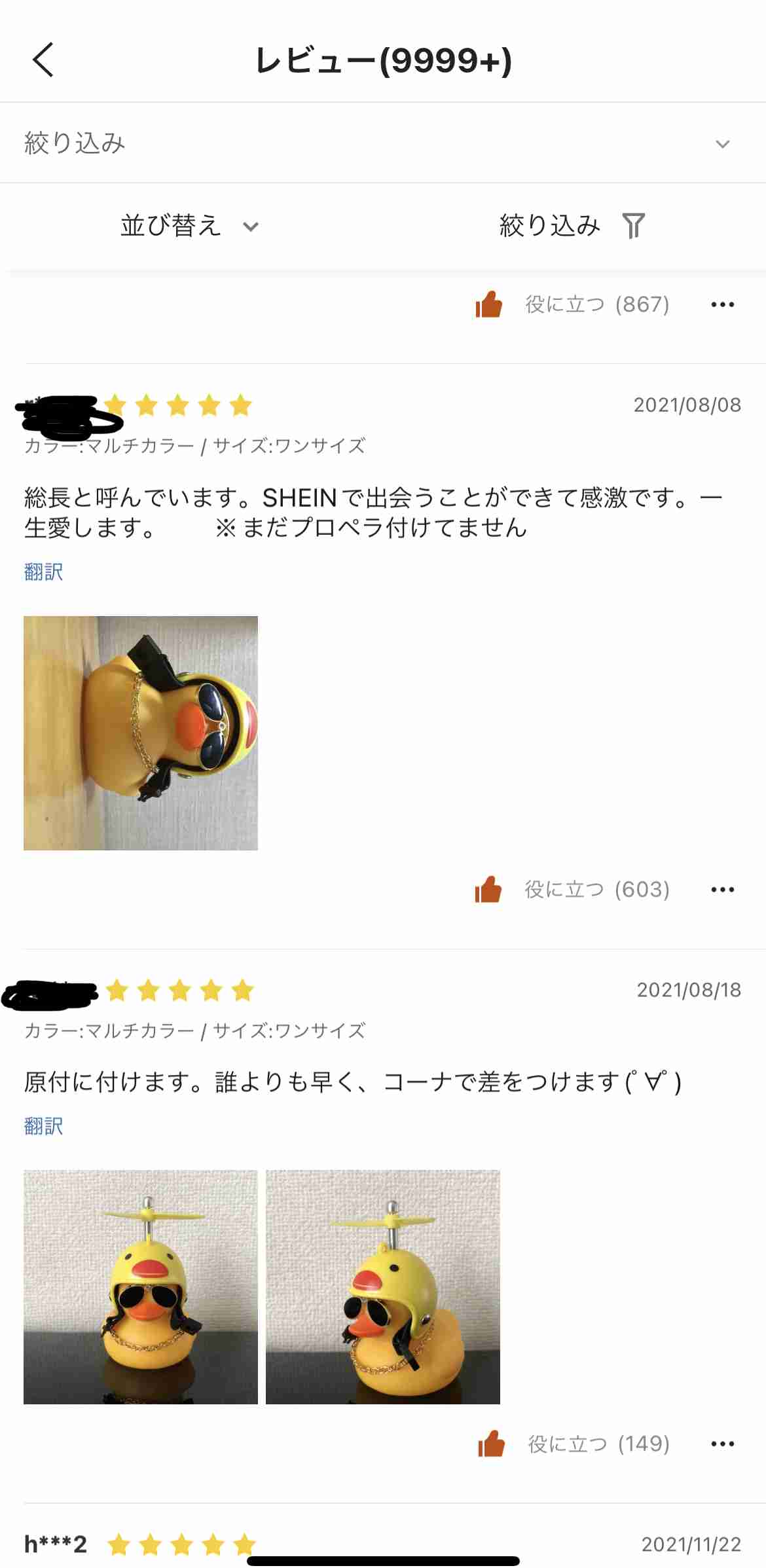The width and height of the screenshot is (766, 1568).
Task: Open the three-dot options on the 2021/08/08 review
Action: coord(723,889)
